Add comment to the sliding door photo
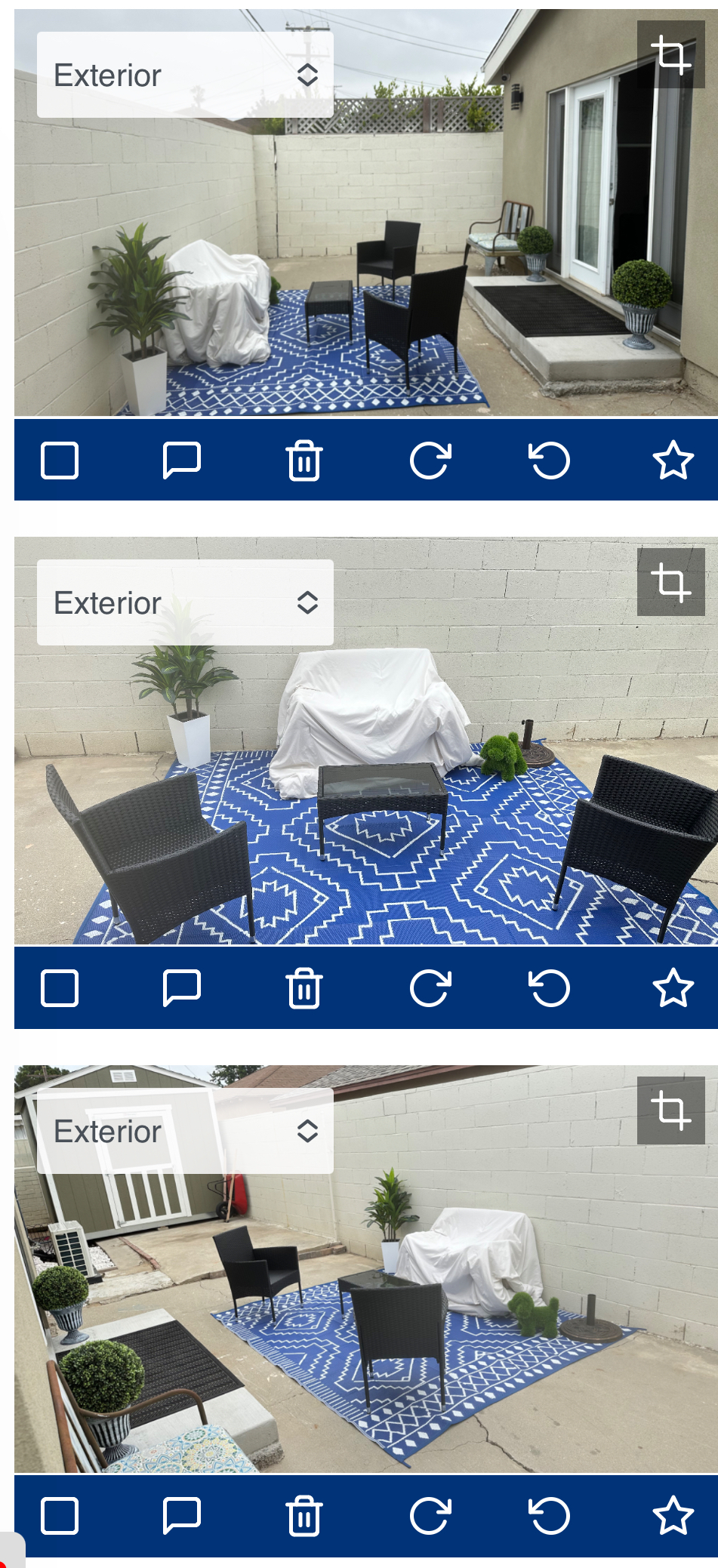Screen dimensions: 718x1568 tap(181, 461)
